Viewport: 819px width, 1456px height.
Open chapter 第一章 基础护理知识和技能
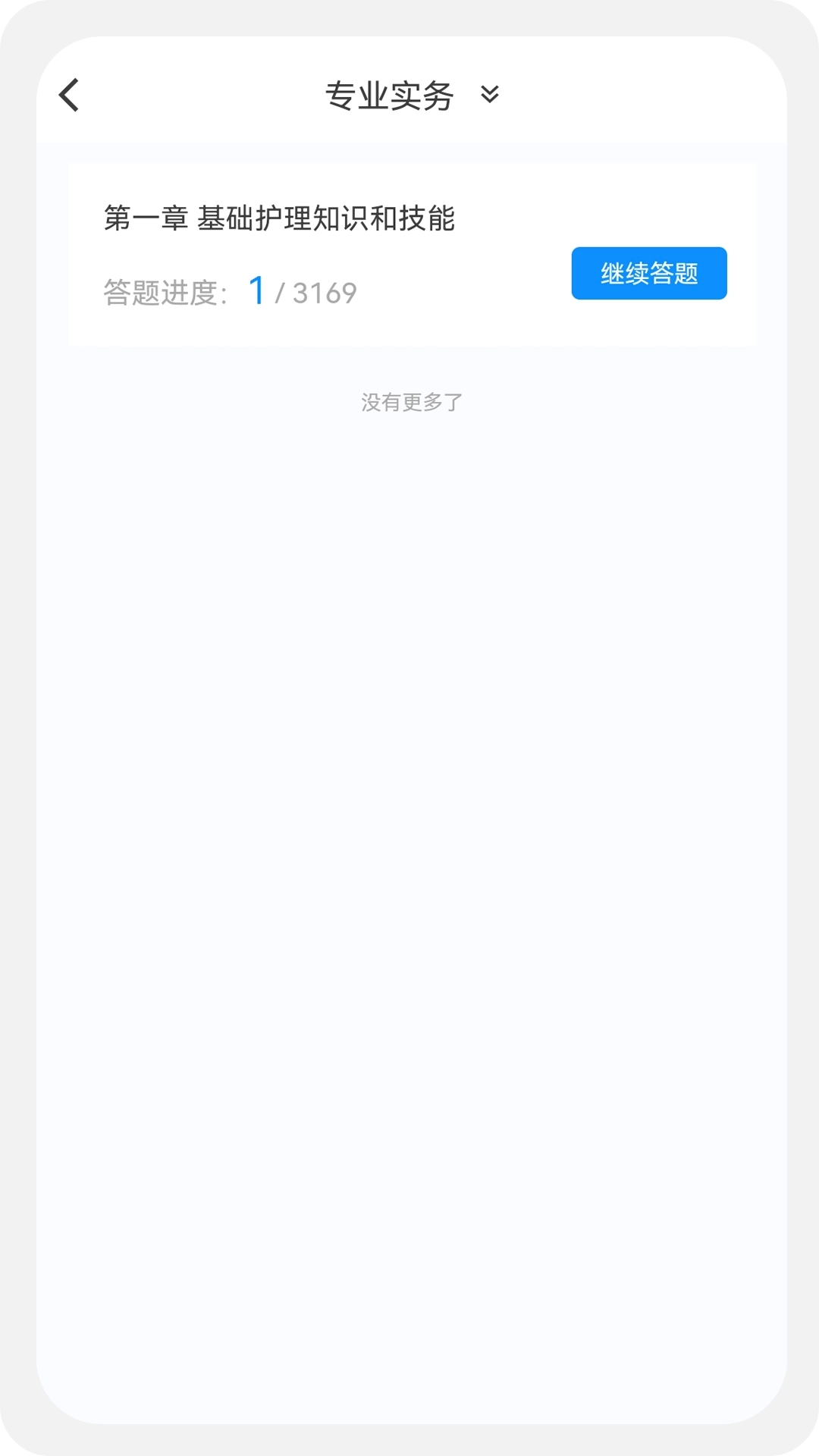[281, 218]
